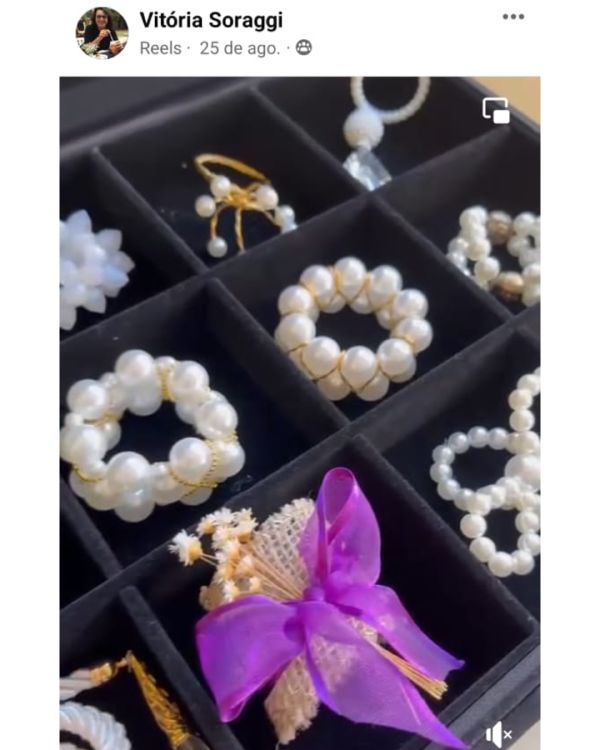This screenshot has width=600, height=750.
Task: Open Vitória Soraggi's profile name link
Action: [211, 20]
